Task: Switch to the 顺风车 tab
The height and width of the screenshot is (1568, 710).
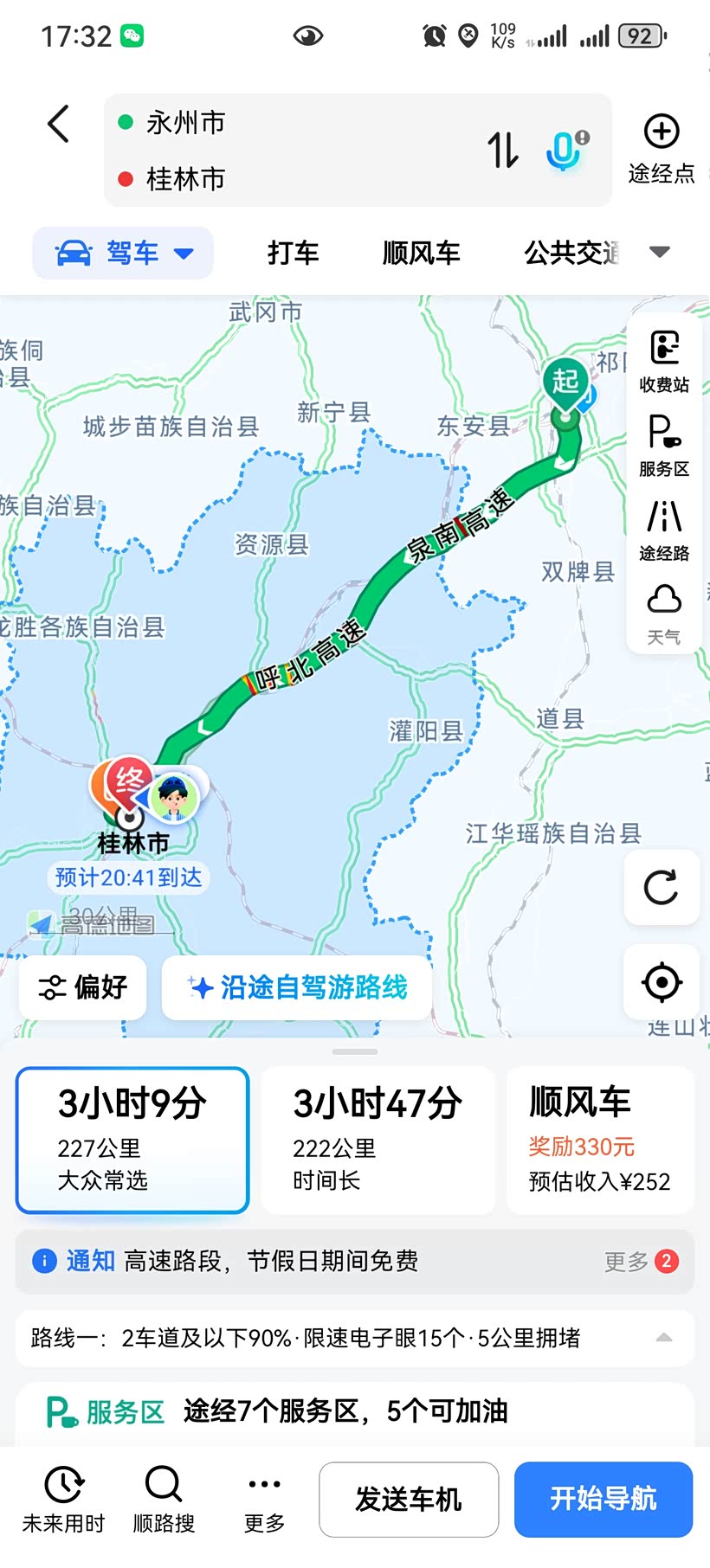Action: tap(421, 253)
